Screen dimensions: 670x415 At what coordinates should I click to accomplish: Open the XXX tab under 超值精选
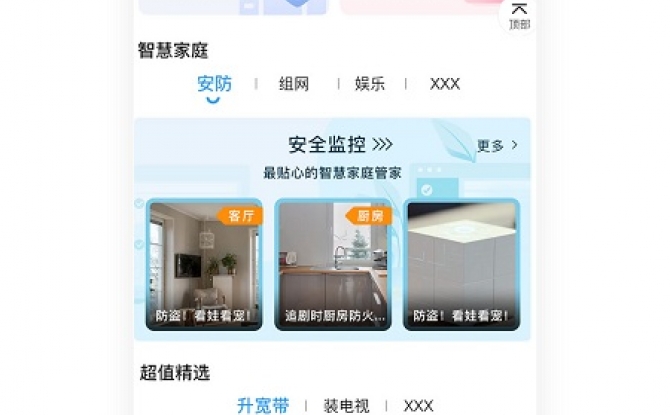click(418, 405)
